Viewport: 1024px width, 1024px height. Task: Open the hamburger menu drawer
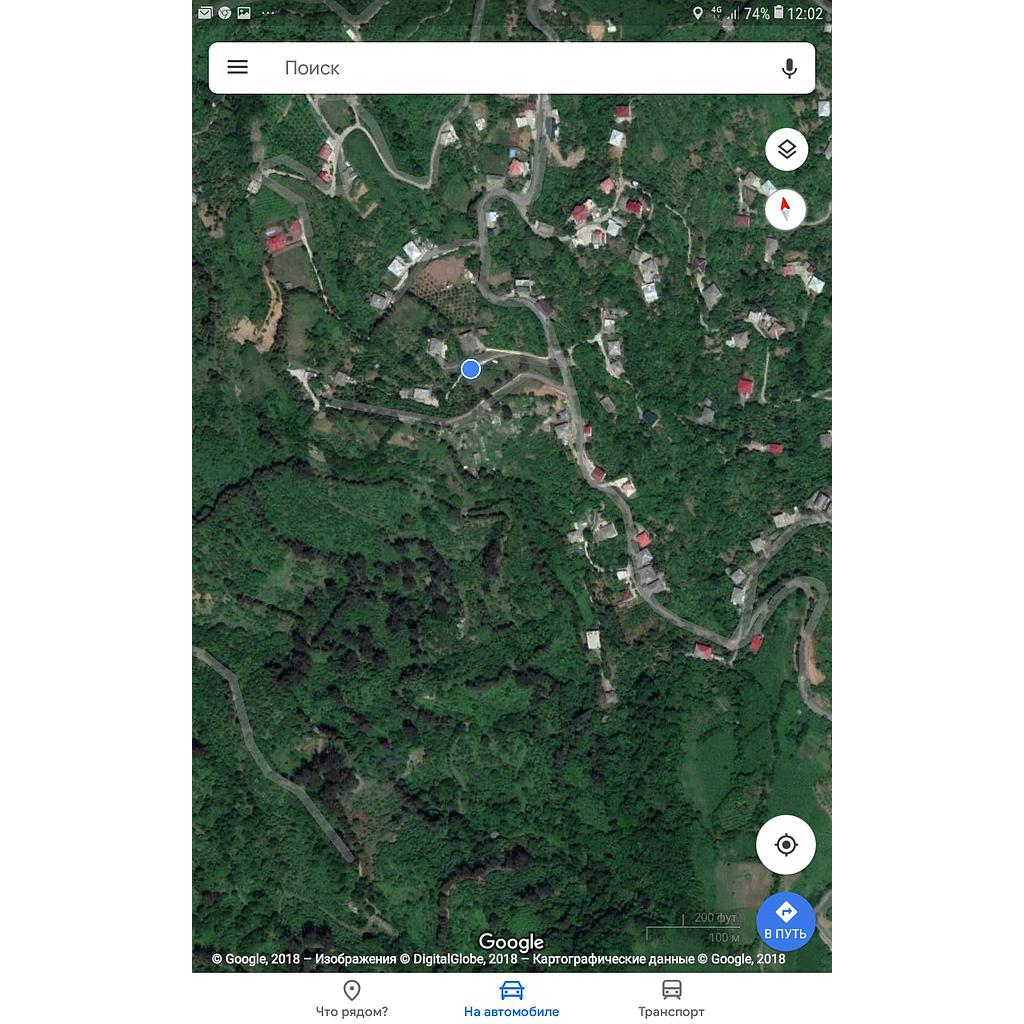click(x=237, y=68)
